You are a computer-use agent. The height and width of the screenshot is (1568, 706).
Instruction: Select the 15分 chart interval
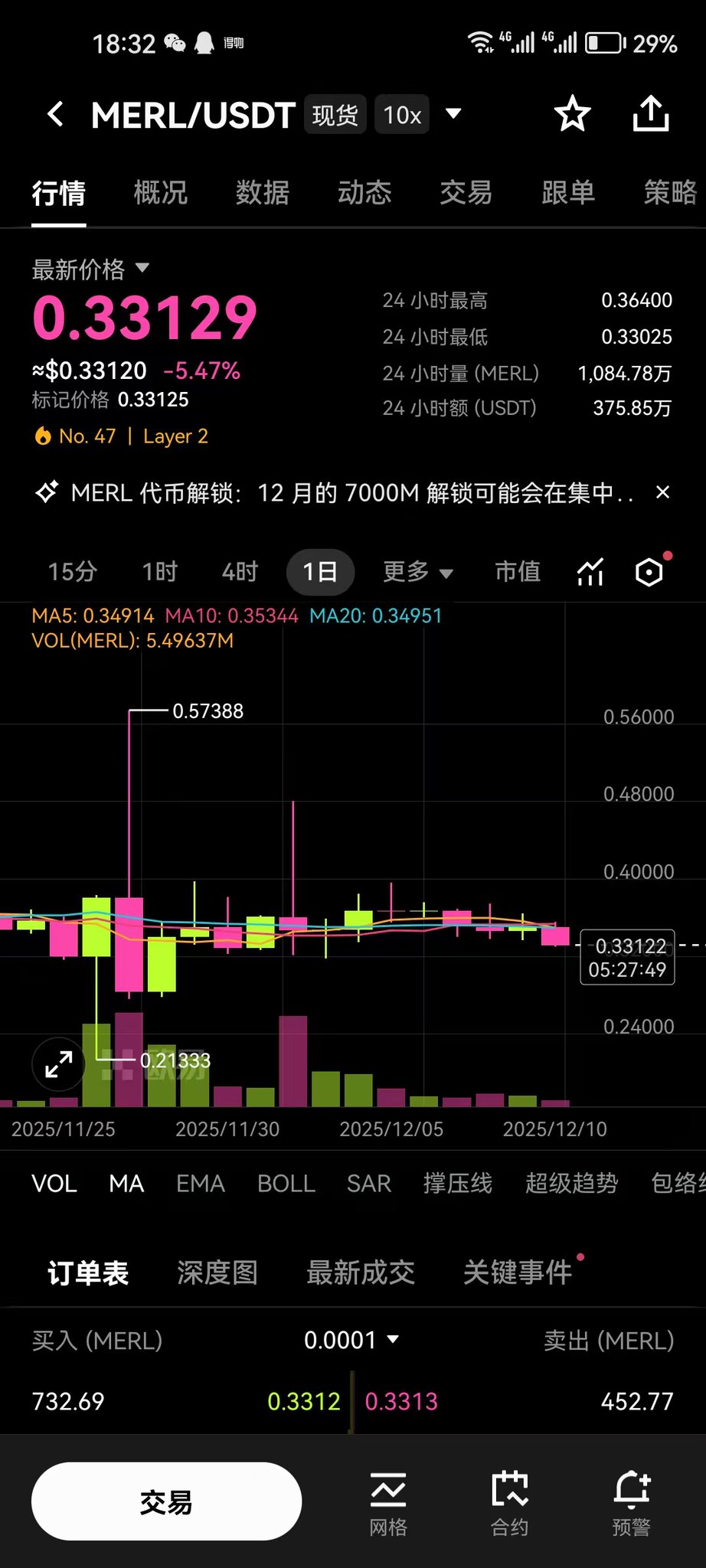coord(72,571)
